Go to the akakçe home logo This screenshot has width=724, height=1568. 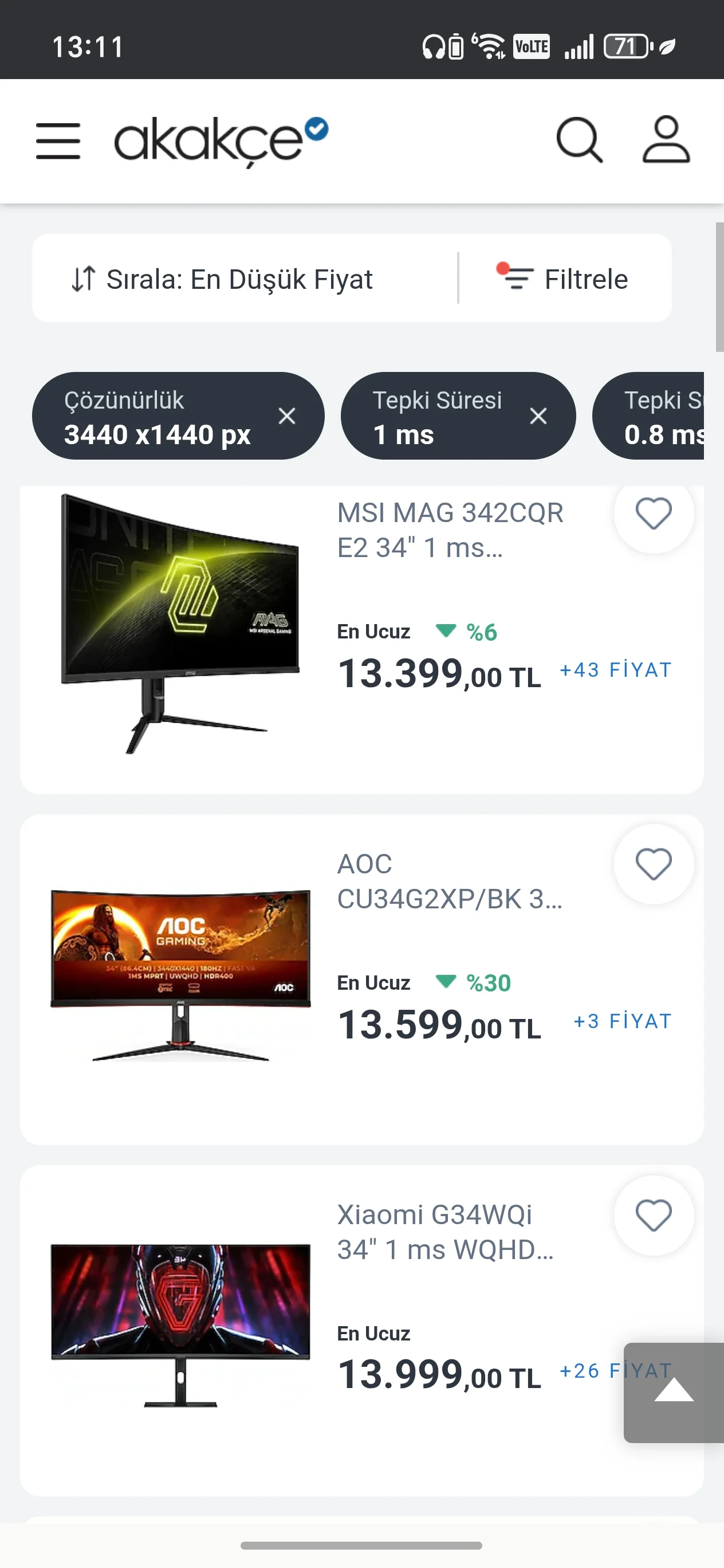(221, 140)
